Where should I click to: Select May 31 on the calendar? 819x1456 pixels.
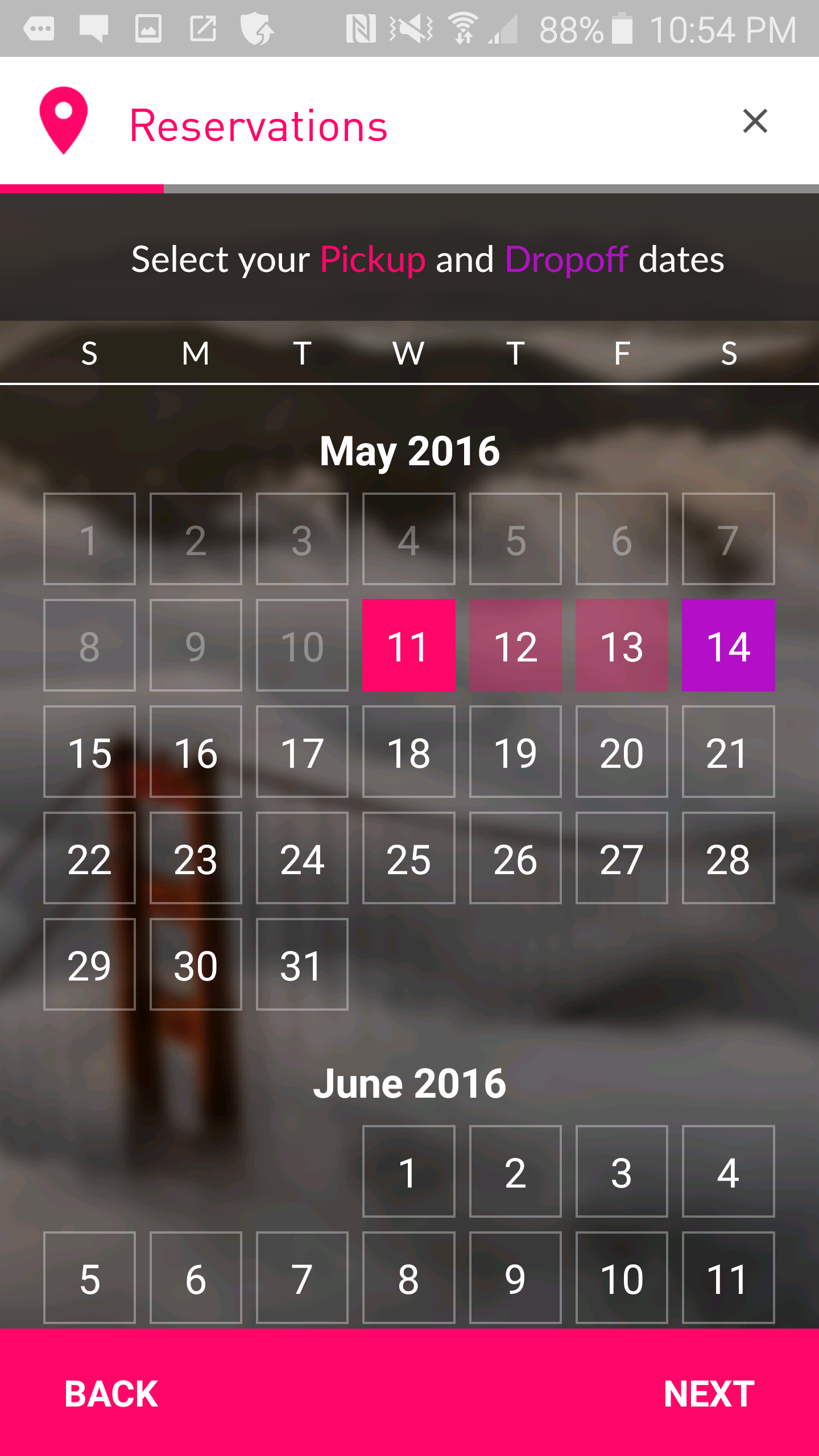(x=302, y=964)
